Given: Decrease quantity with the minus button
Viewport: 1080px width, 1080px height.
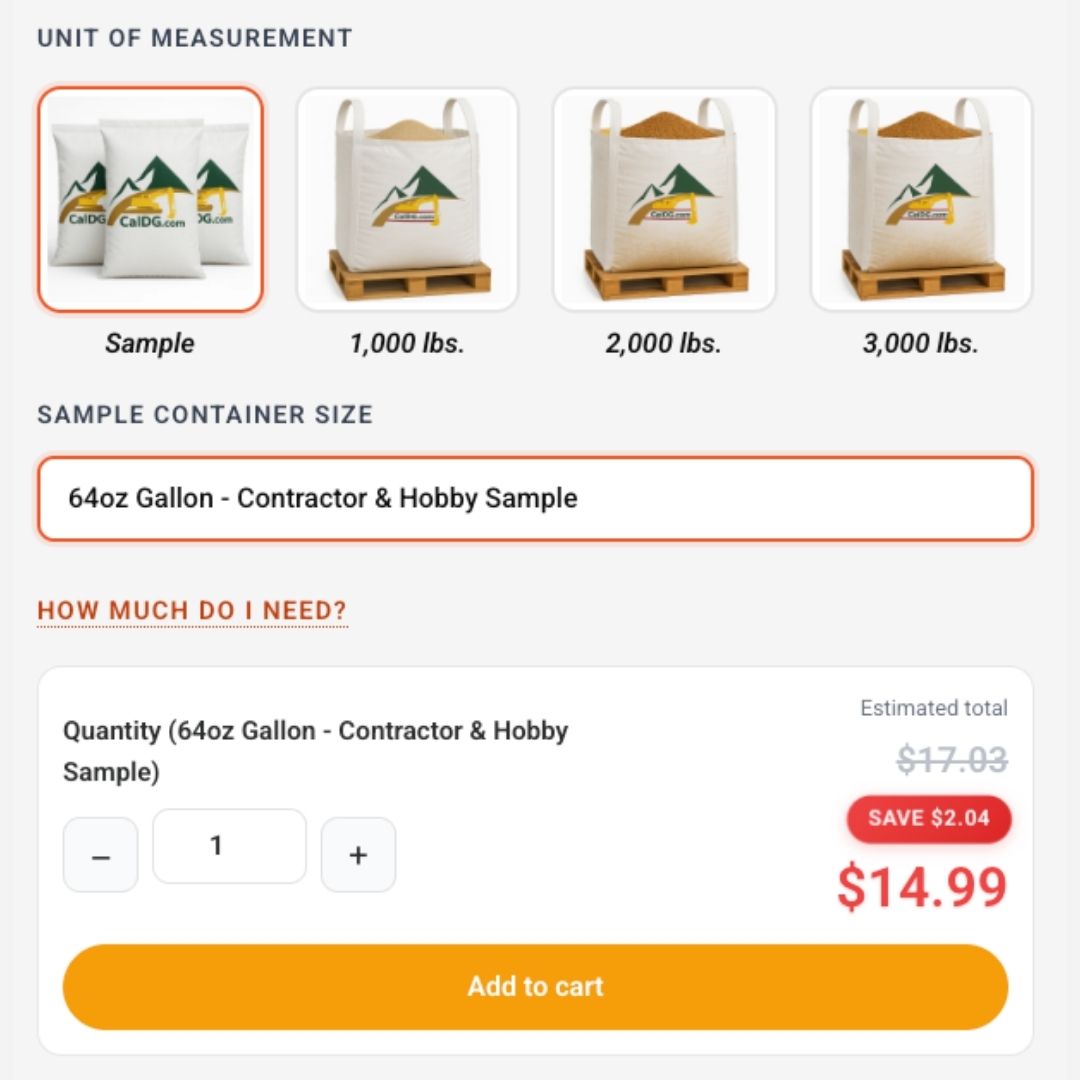Looking at the screenshot, I should 100,855.
